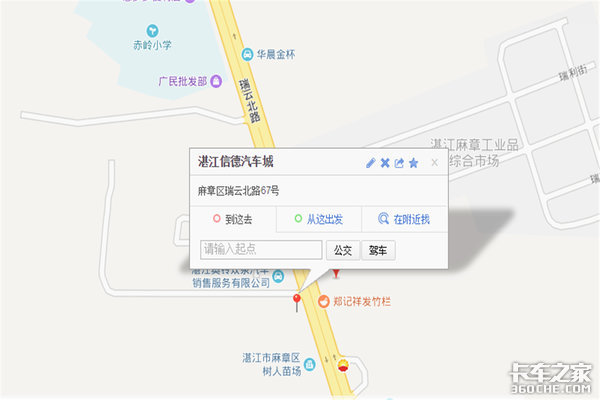This screenshot has height=400, width=600.
Task: Tap the 华晨金杯 map marker
Action: (x=246, y=53)
